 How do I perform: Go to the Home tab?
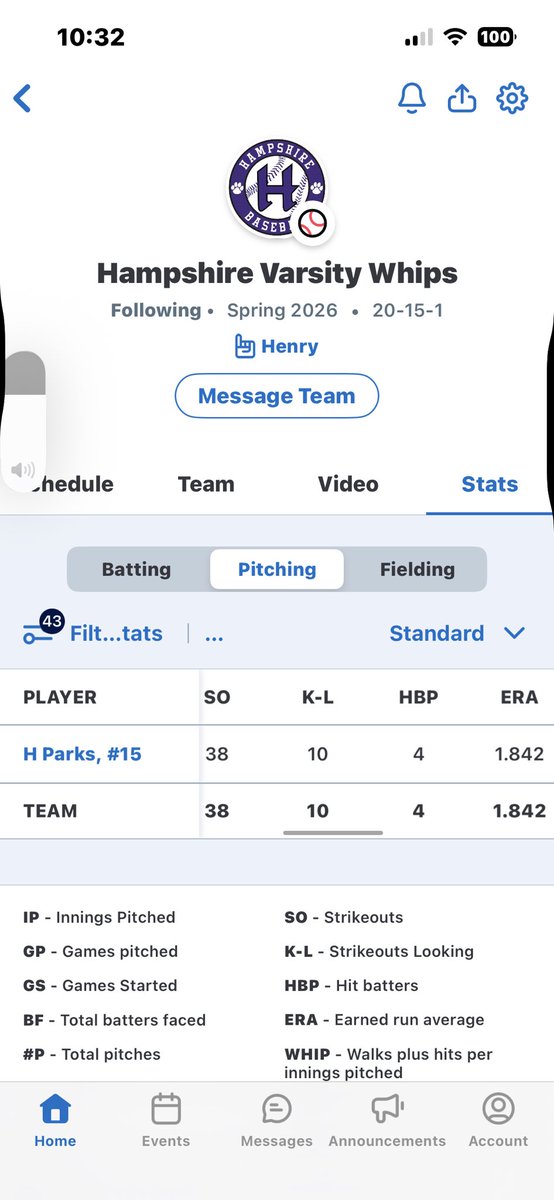coord(55,1120)
